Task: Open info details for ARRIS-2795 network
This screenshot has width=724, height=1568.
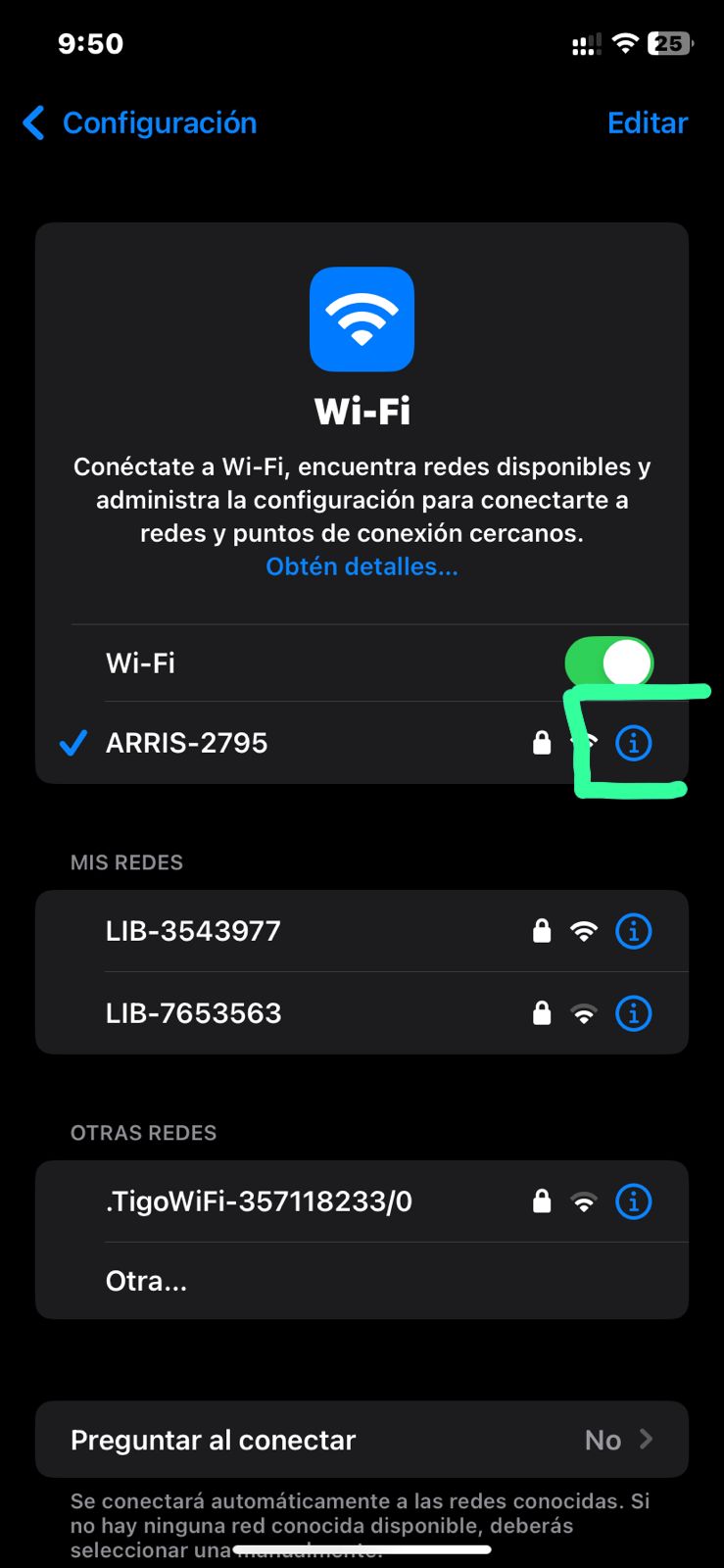Action: point(633,743)
